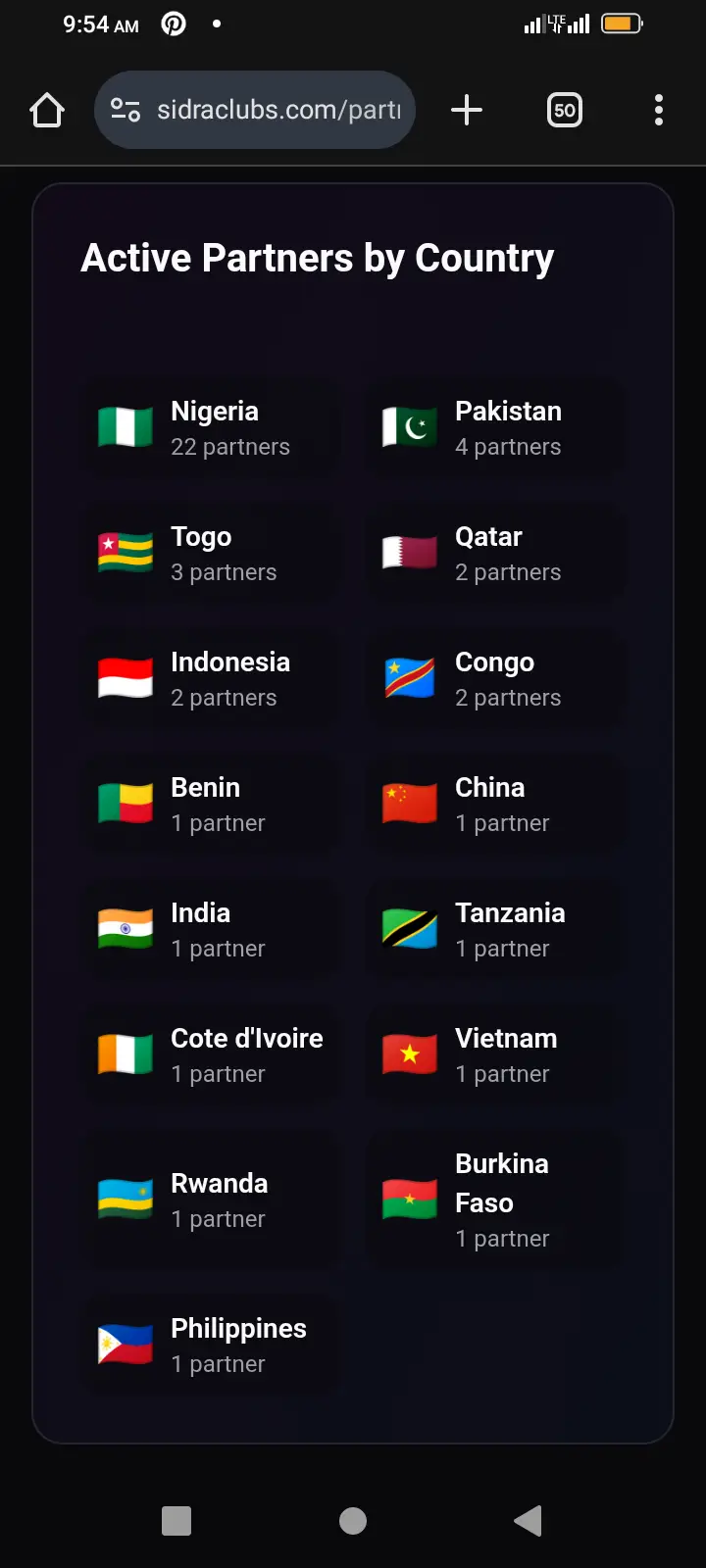
Task: Tap the sidraclubs.com address bar
Action: click(x=278, y=110)
